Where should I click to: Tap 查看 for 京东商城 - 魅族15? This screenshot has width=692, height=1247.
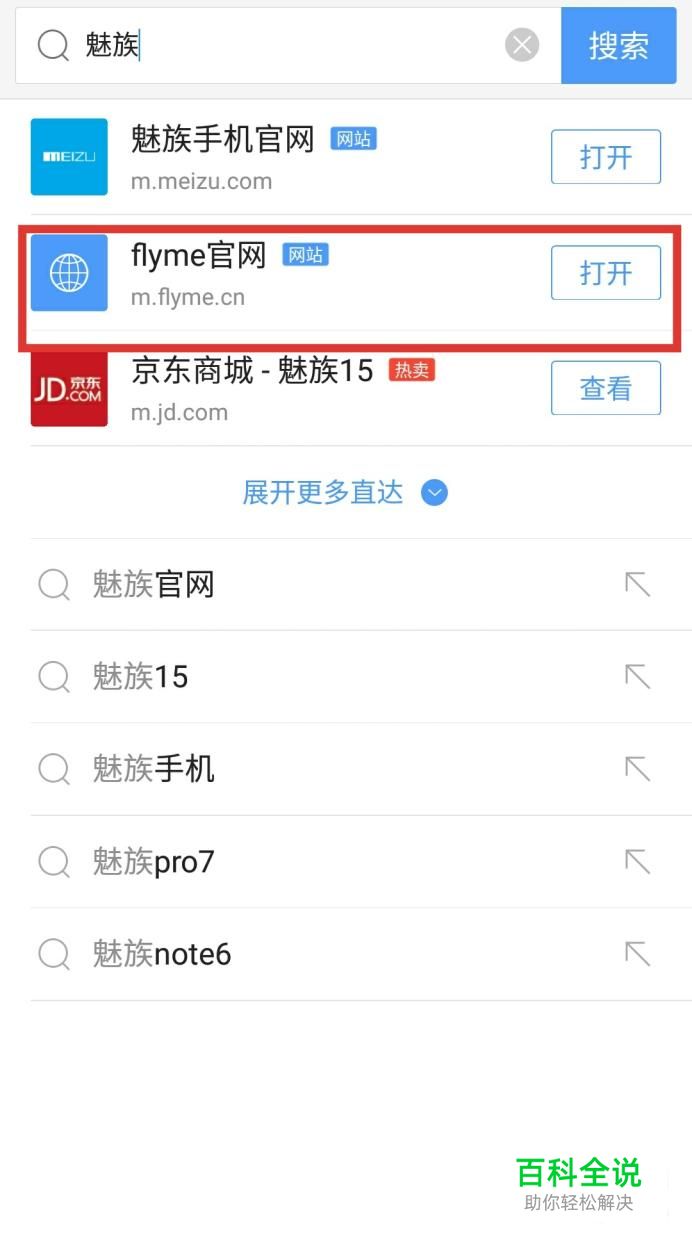point(605,388)
